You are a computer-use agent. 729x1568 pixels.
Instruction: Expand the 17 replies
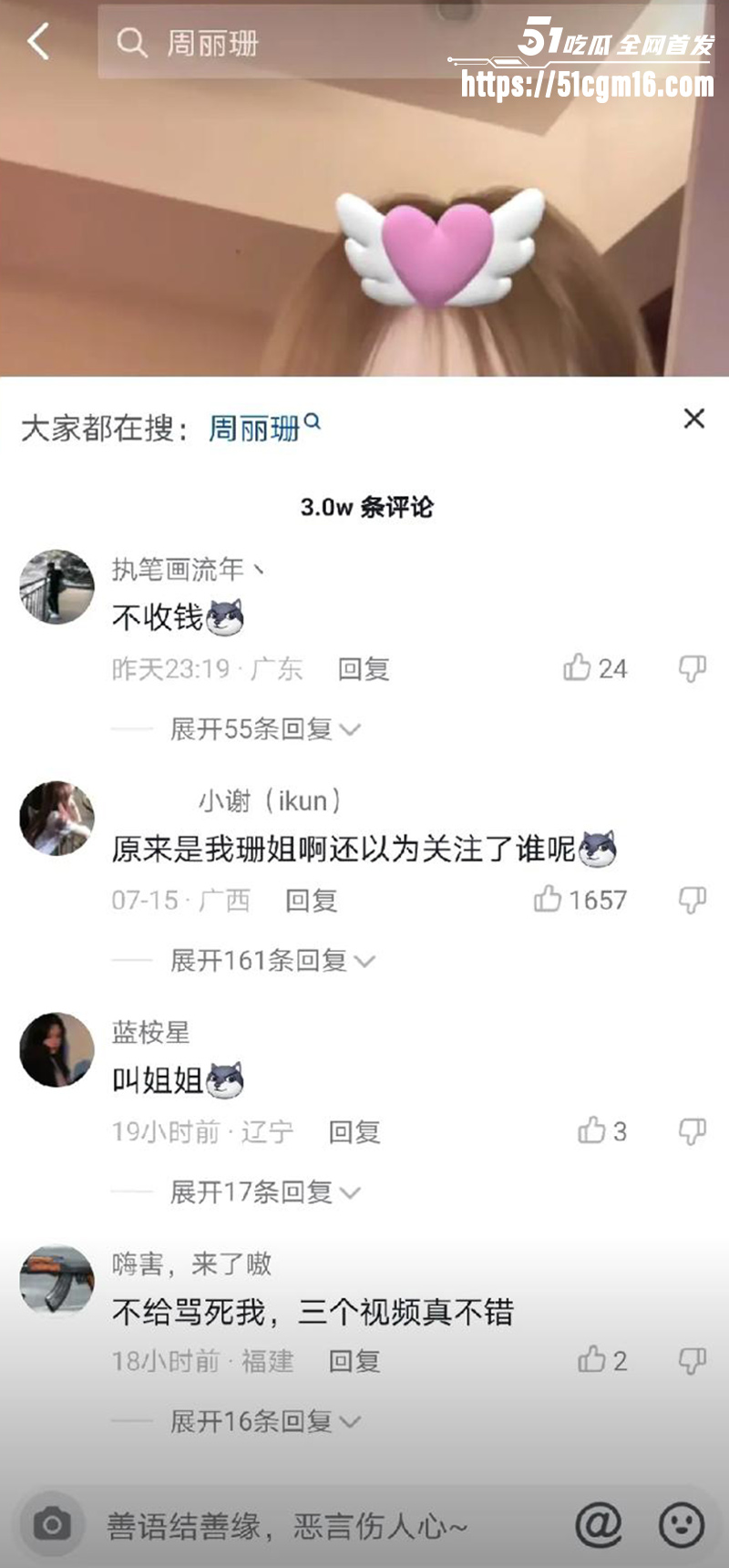click(264, 1192)
